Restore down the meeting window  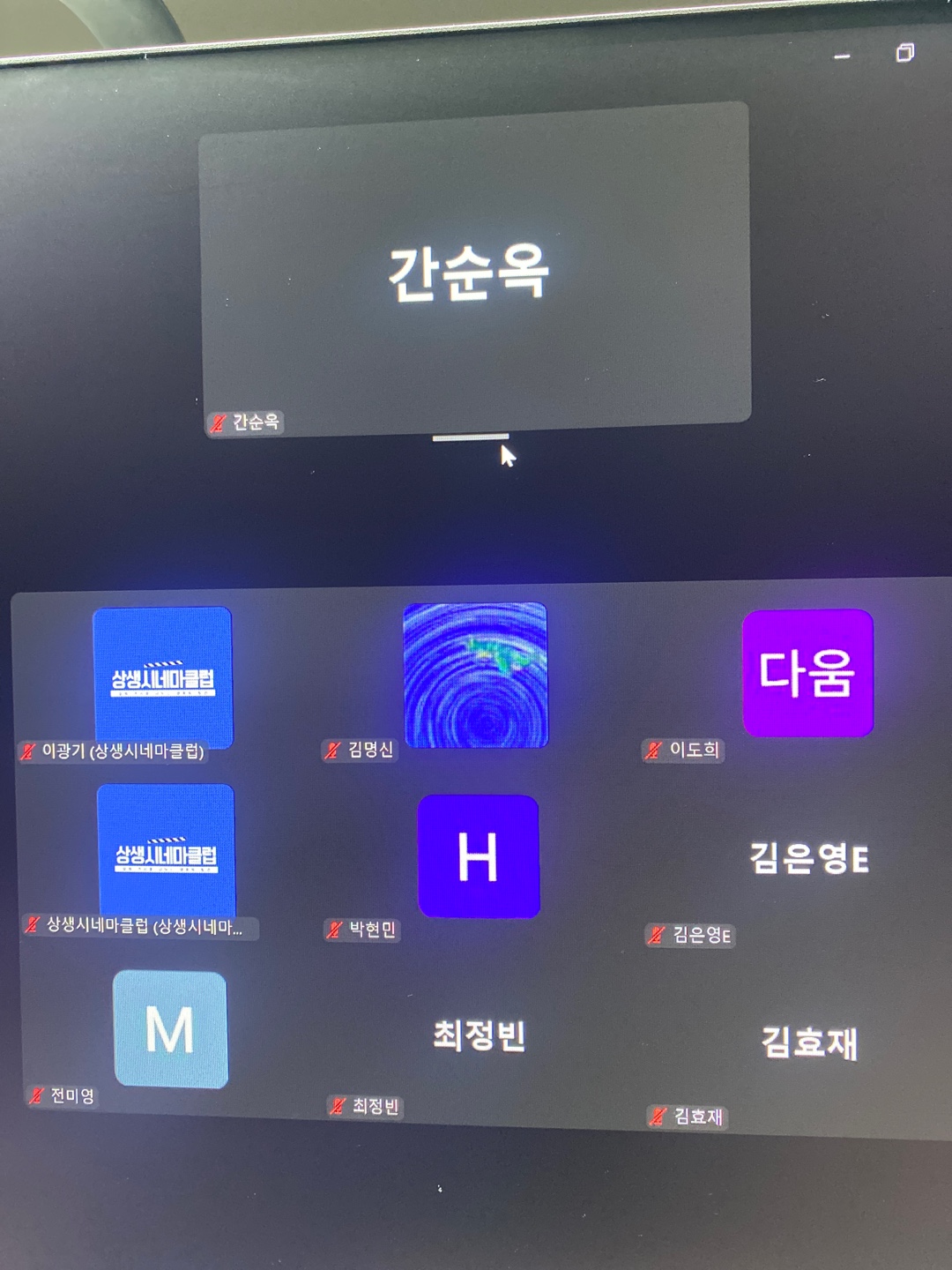[904, 53]
